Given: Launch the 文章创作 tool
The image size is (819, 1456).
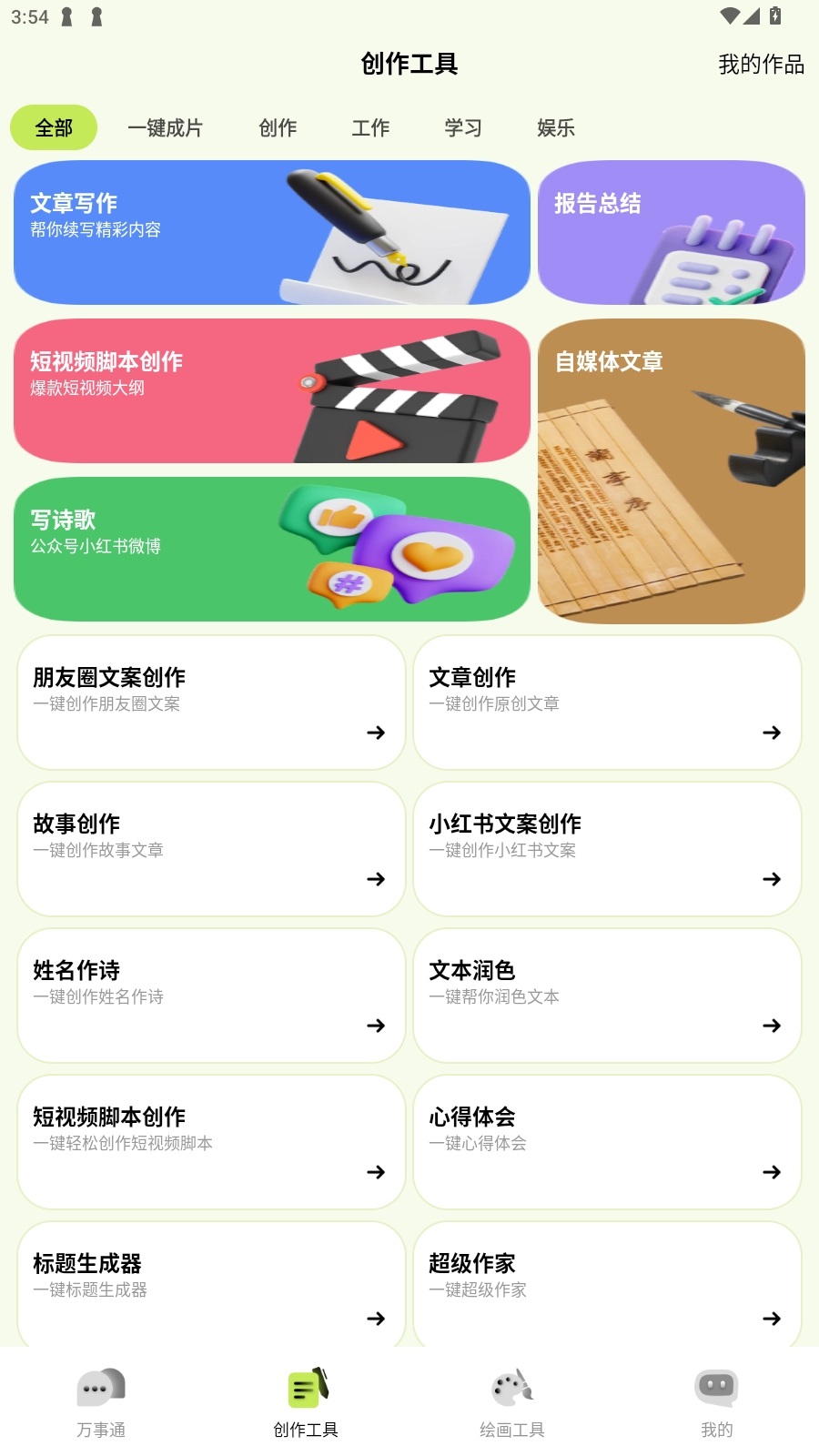Looking at the screenshot, I should (607, 703).
